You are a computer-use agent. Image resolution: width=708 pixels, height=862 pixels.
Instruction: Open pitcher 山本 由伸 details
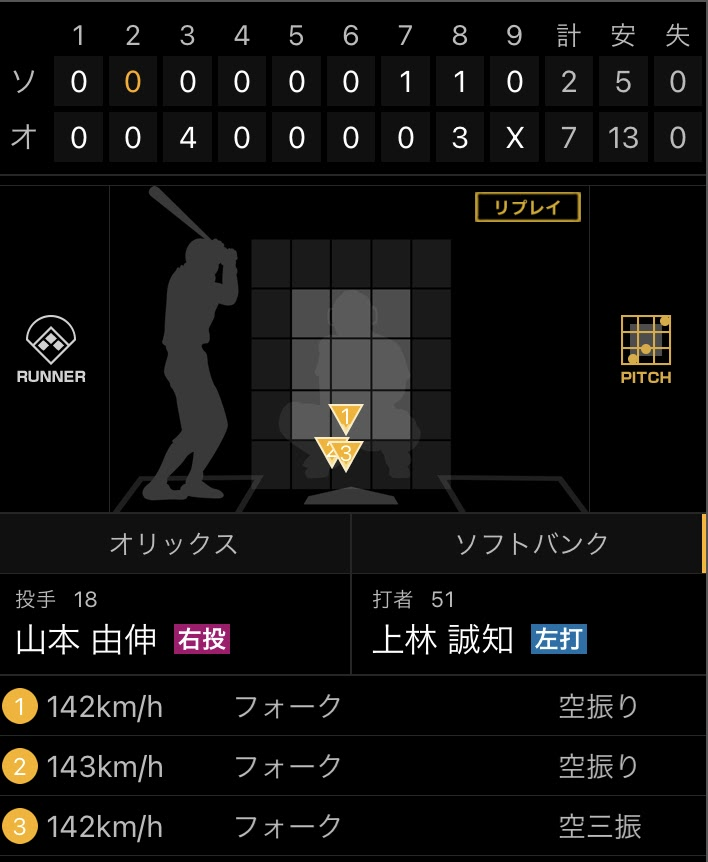(88, 639)
